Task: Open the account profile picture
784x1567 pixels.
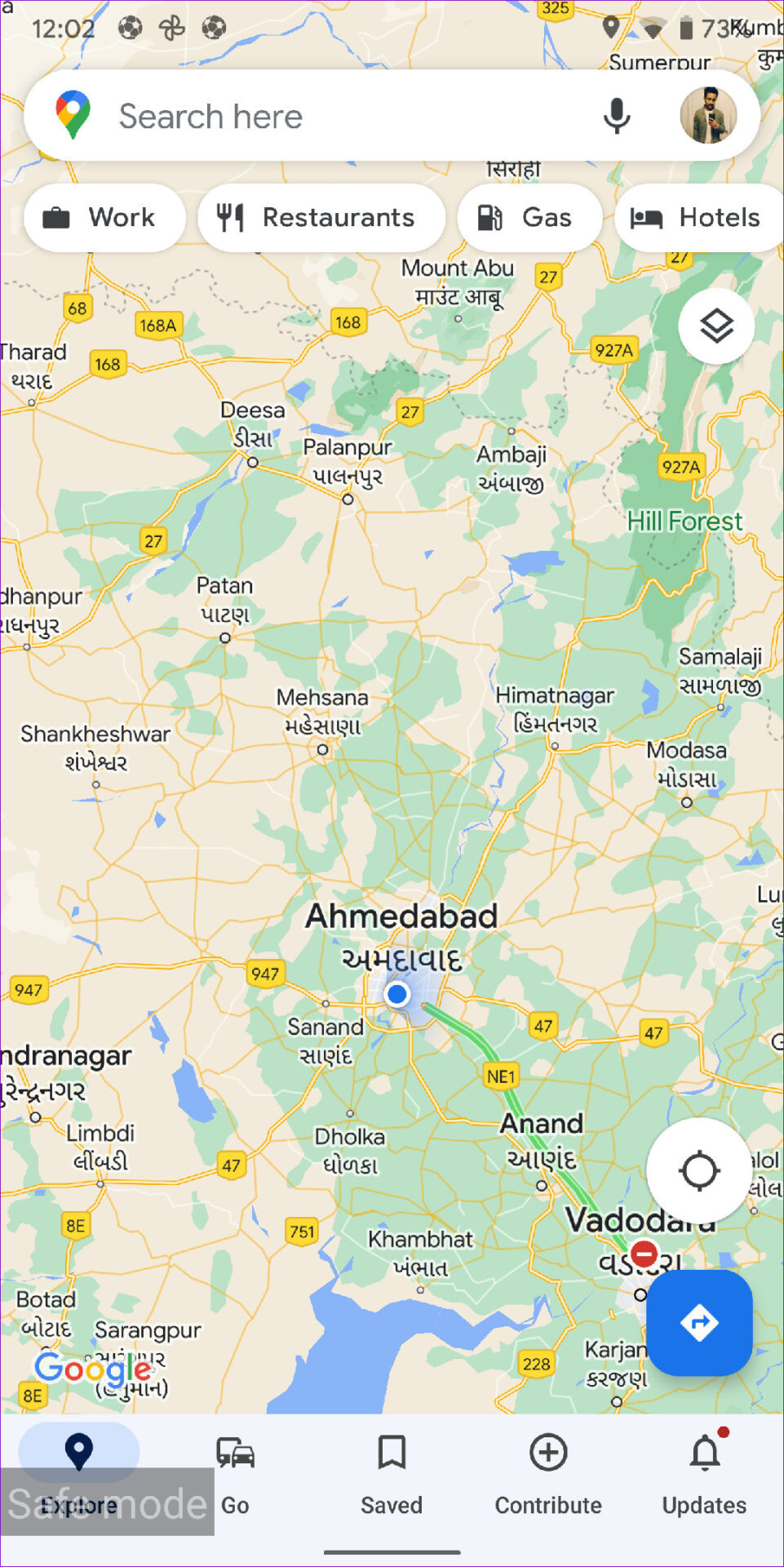Action: coord(708,116)
